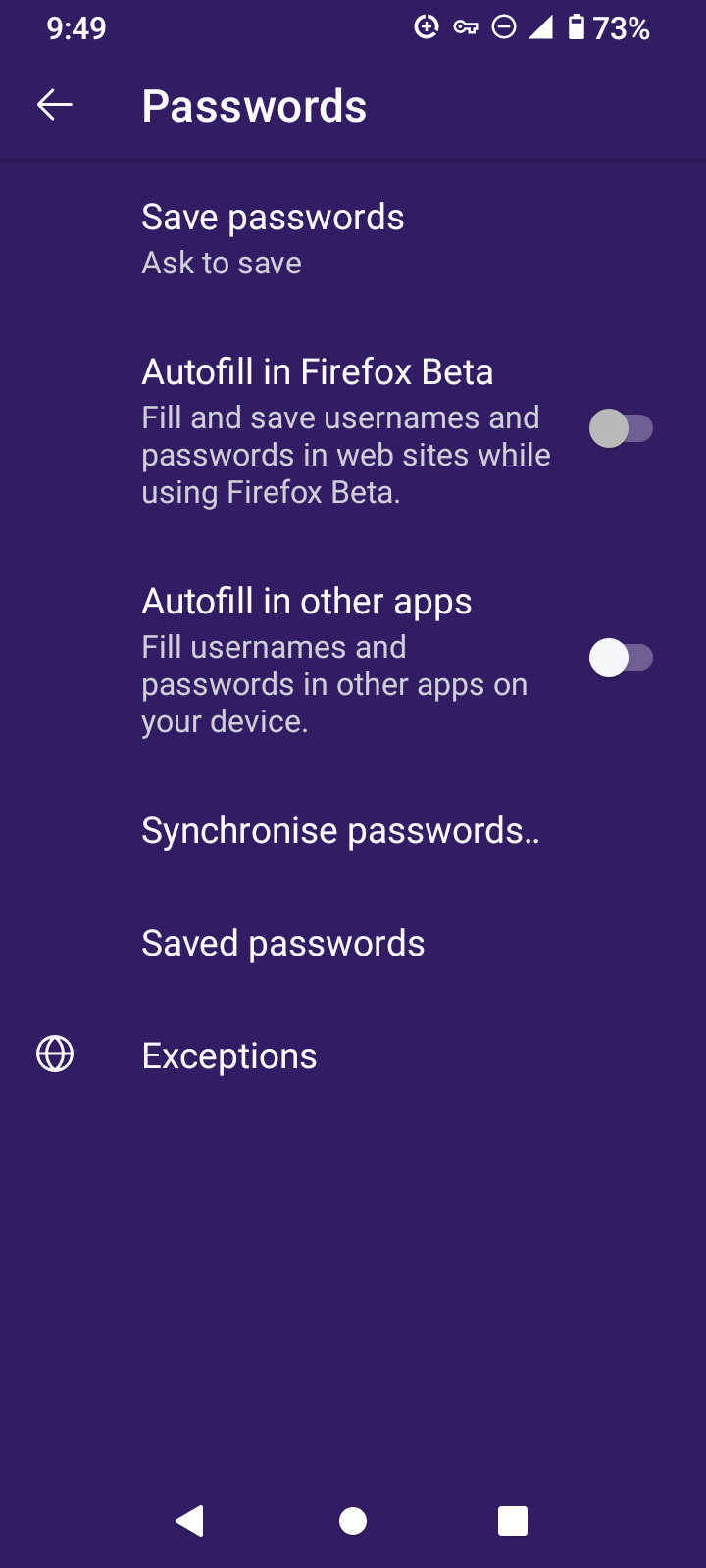Enable Autofill in other apps

621,658
